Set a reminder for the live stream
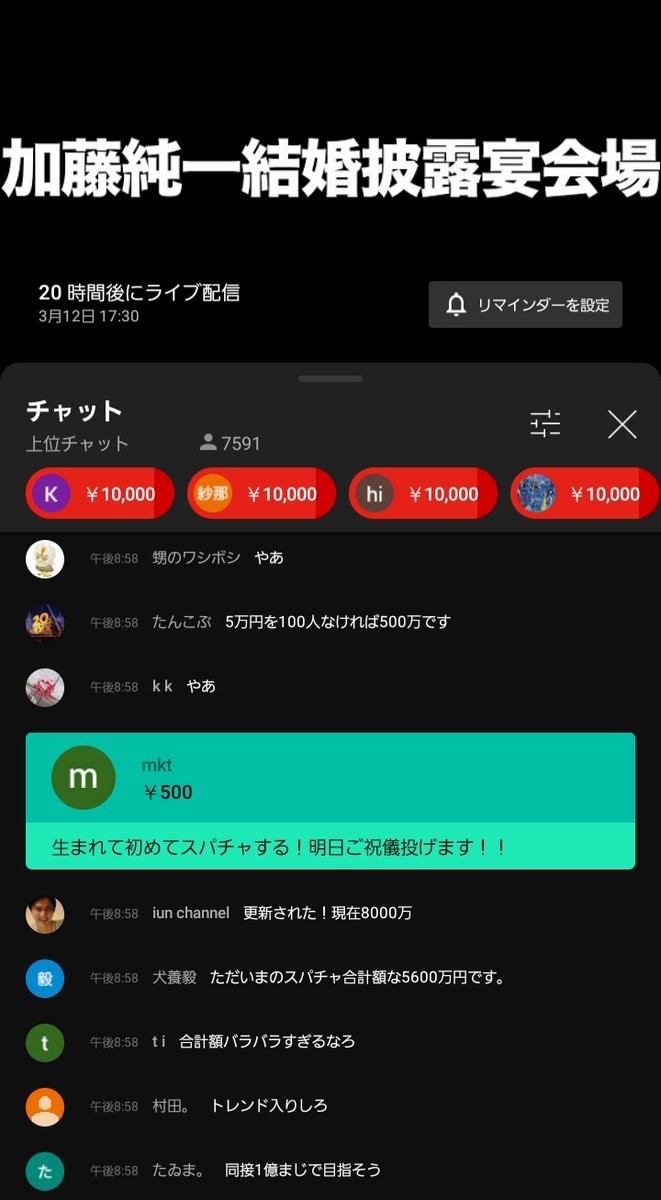 tap(525, 305)
